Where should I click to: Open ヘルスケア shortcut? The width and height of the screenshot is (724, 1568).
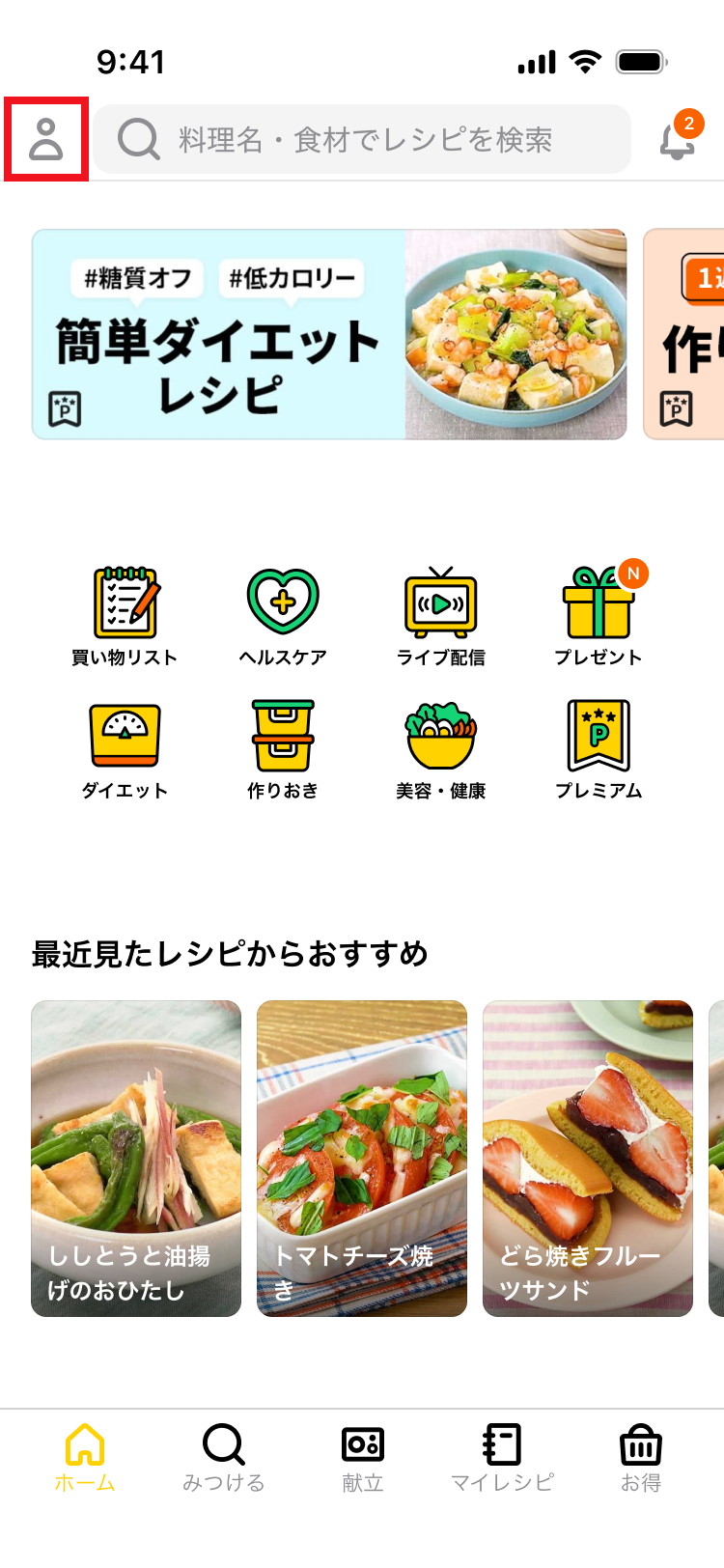(x=283, y=616)
